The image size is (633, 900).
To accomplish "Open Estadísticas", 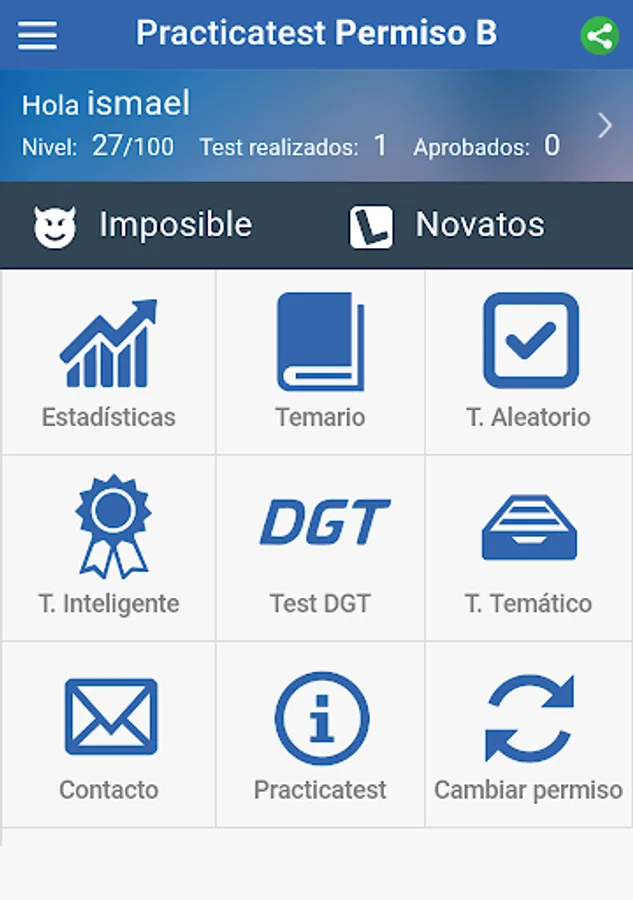I will coord(108,362).
